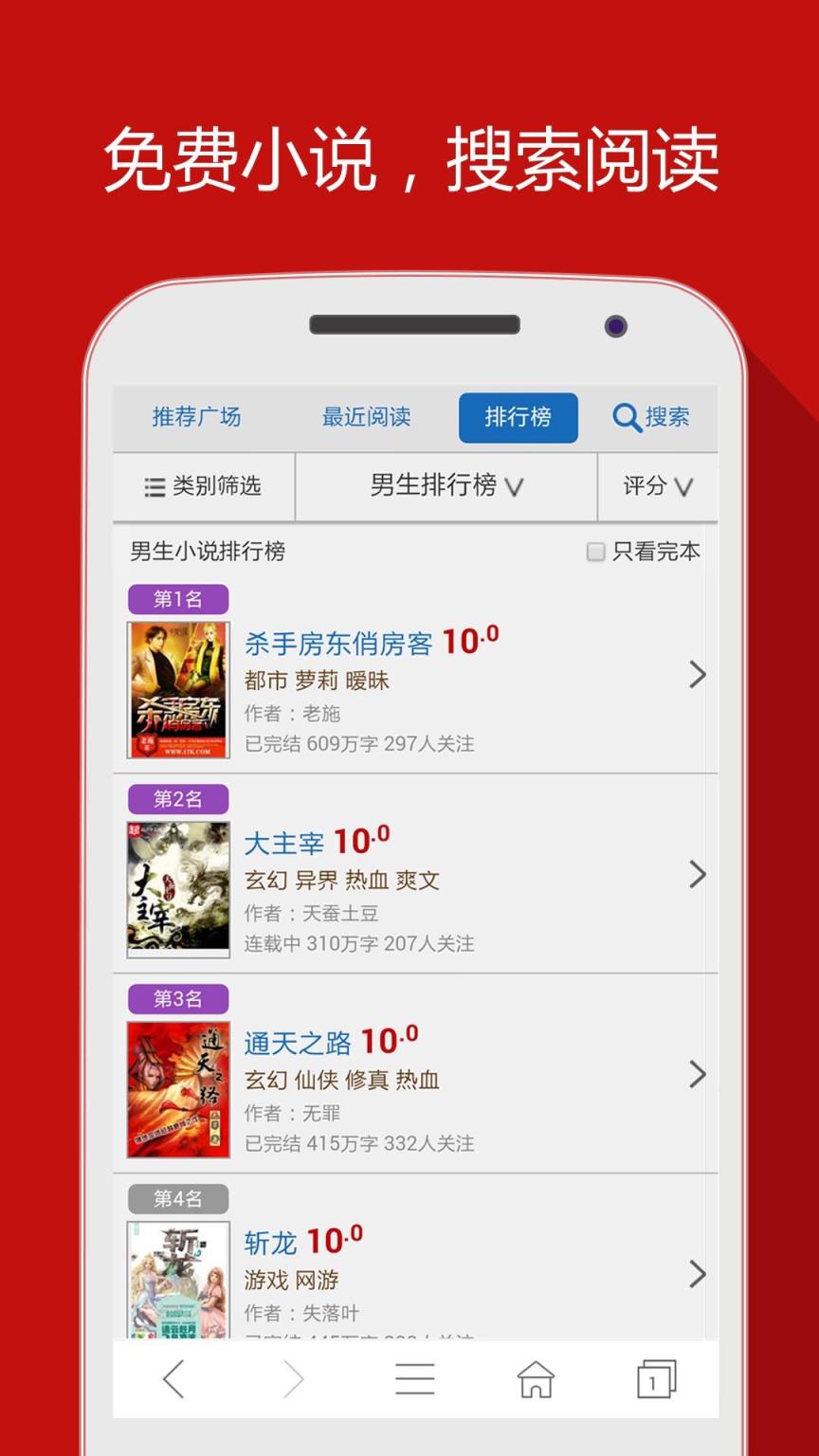819x1456 pixels.
Task: Open the 类别筛选 filter icon
Action: point(155,486)
